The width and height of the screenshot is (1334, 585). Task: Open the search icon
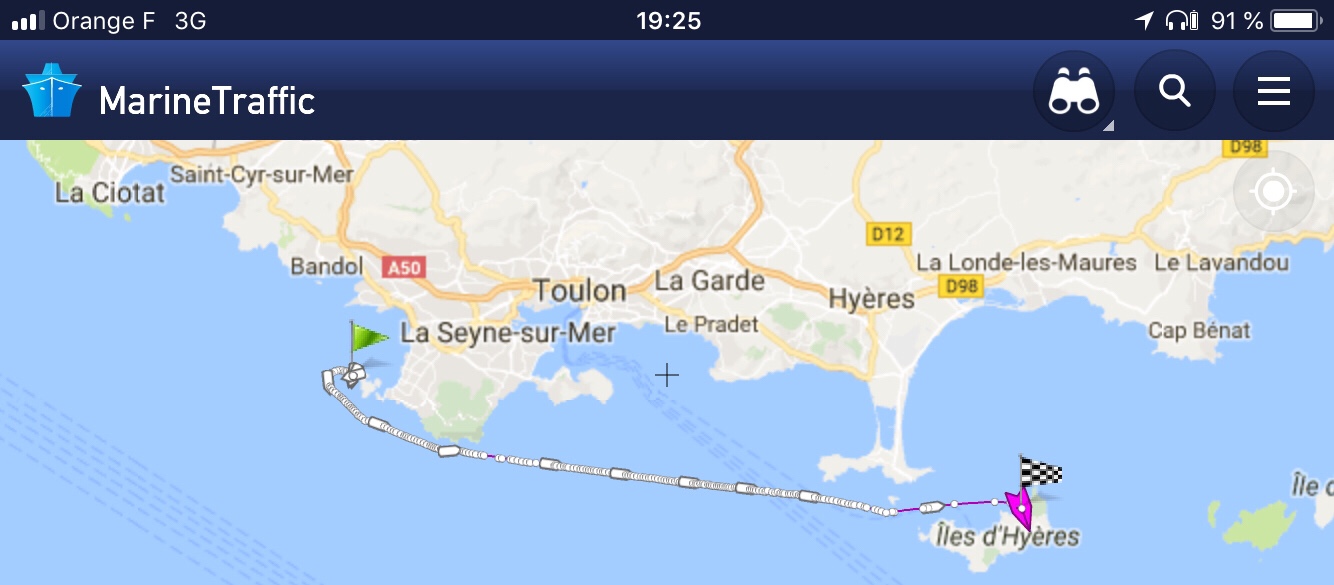pos(1174,92)
